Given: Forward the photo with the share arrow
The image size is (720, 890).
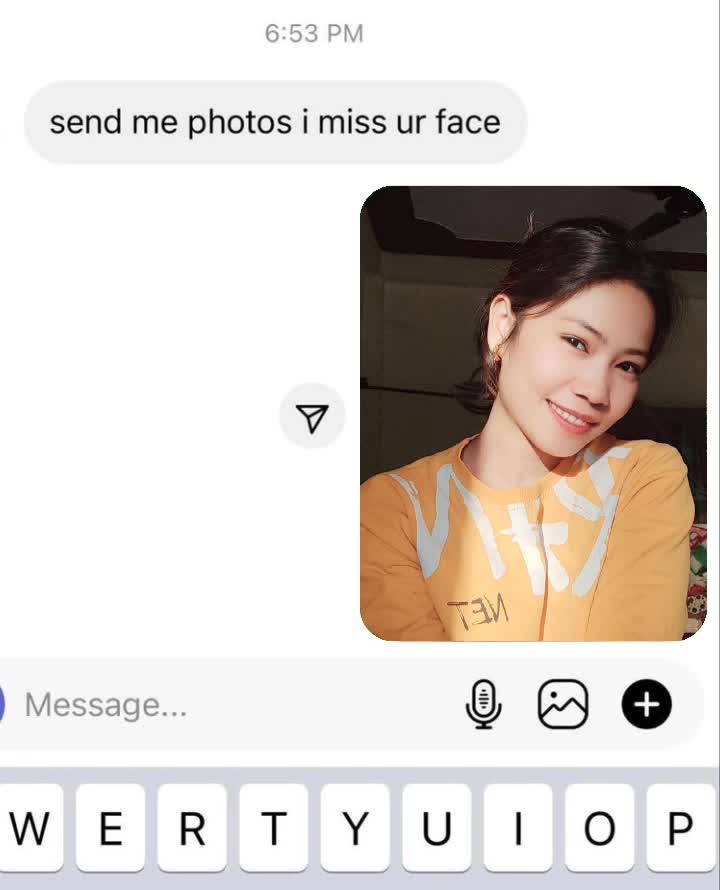Looking at the screenshot, I should 313,418.
